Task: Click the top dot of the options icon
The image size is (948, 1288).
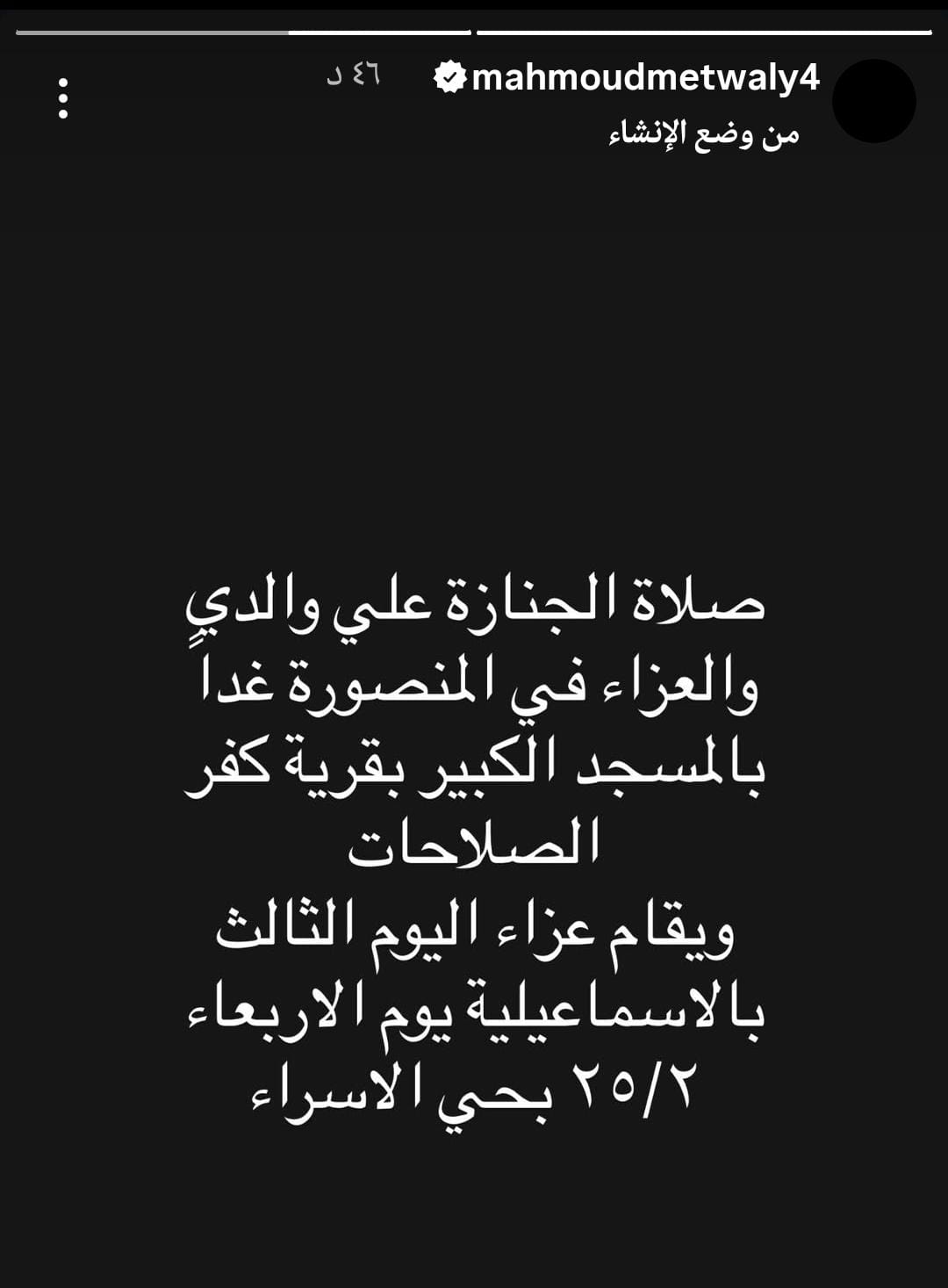Action: 62,84
